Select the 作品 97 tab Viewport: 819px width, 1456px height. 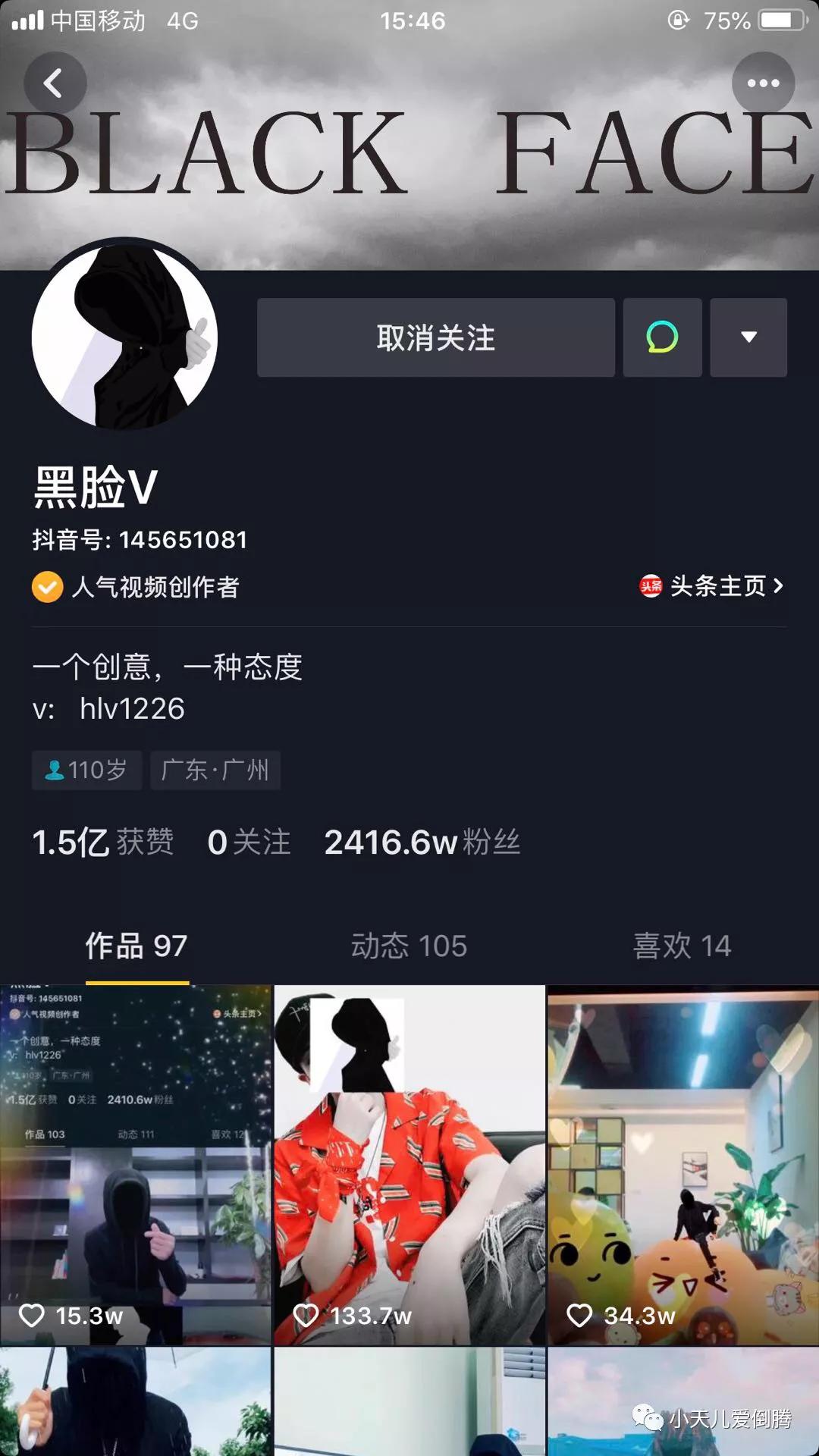pyautogui.click(x=136, y=946)
